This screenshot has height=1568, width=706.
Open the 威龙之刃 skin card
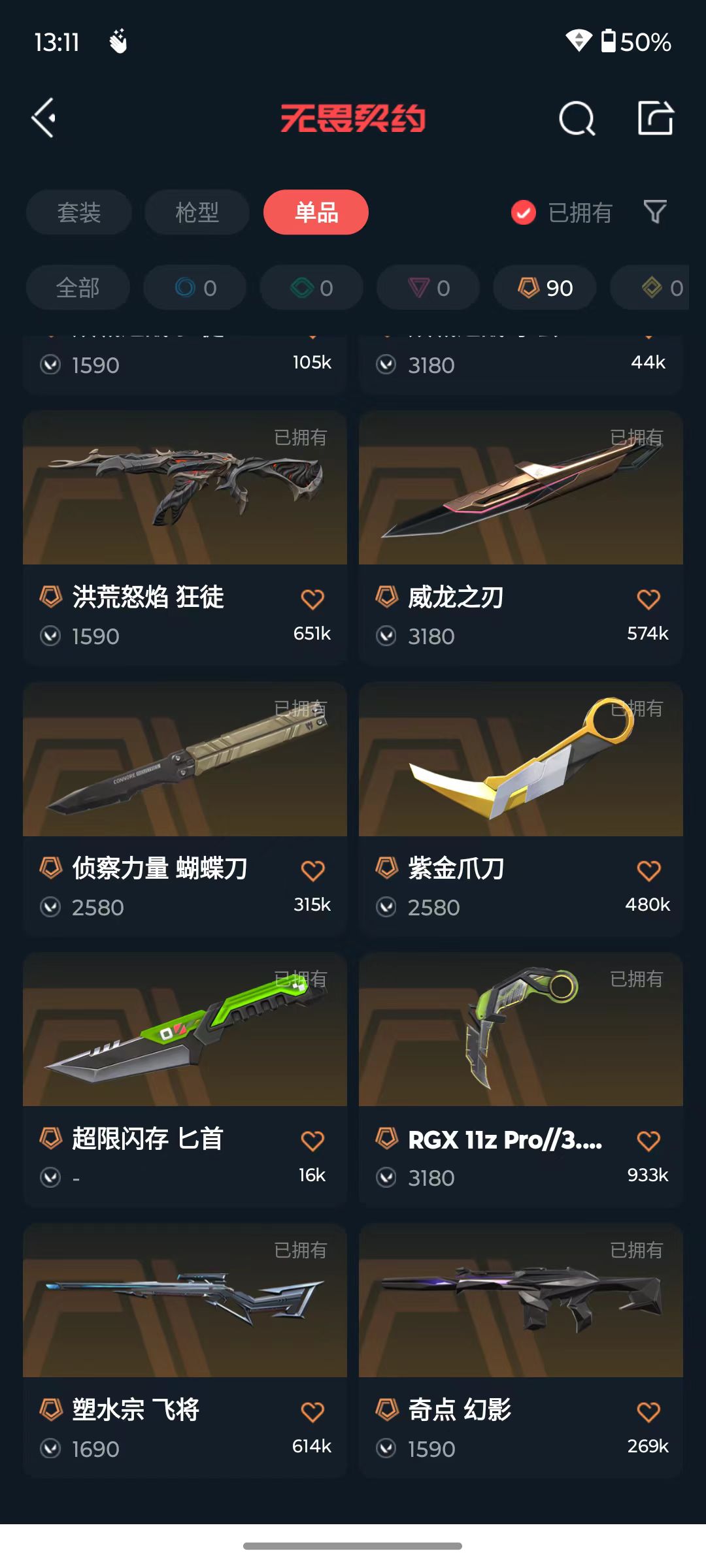(x=521, y=538)
